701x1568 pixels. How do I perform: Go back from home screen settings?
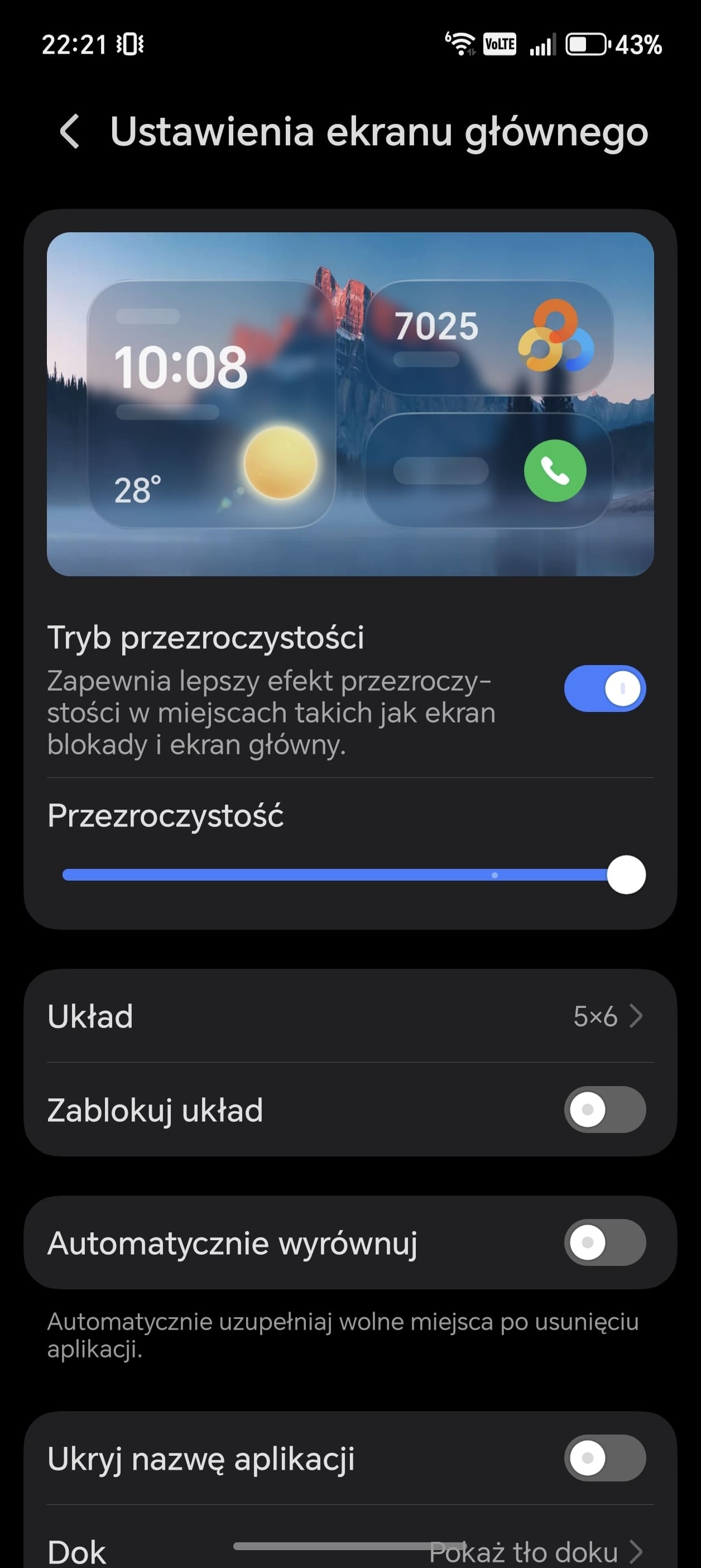pos(69,131)
